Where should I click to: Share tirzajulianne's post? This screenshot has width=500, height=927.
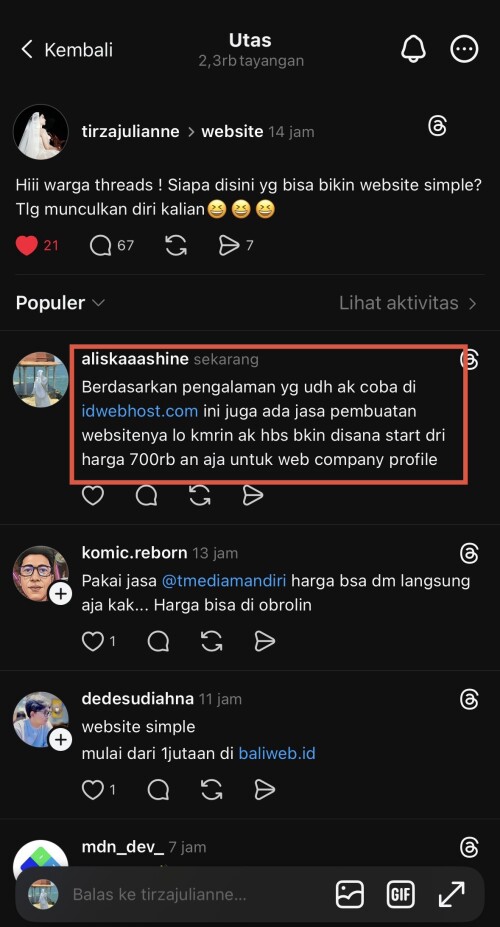click(x=229, y=245)
